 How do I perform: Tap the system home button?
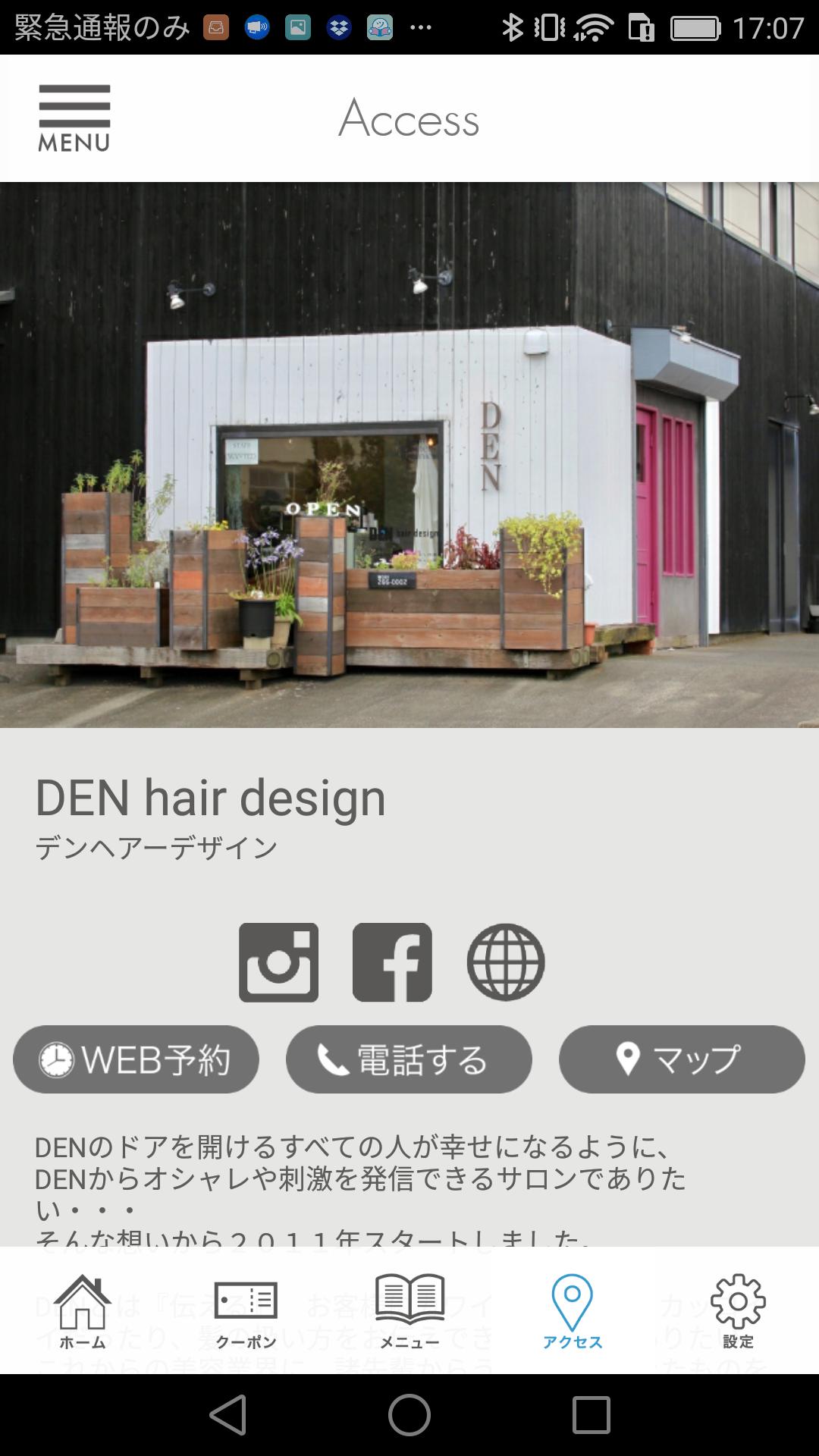pos(409,1415)
